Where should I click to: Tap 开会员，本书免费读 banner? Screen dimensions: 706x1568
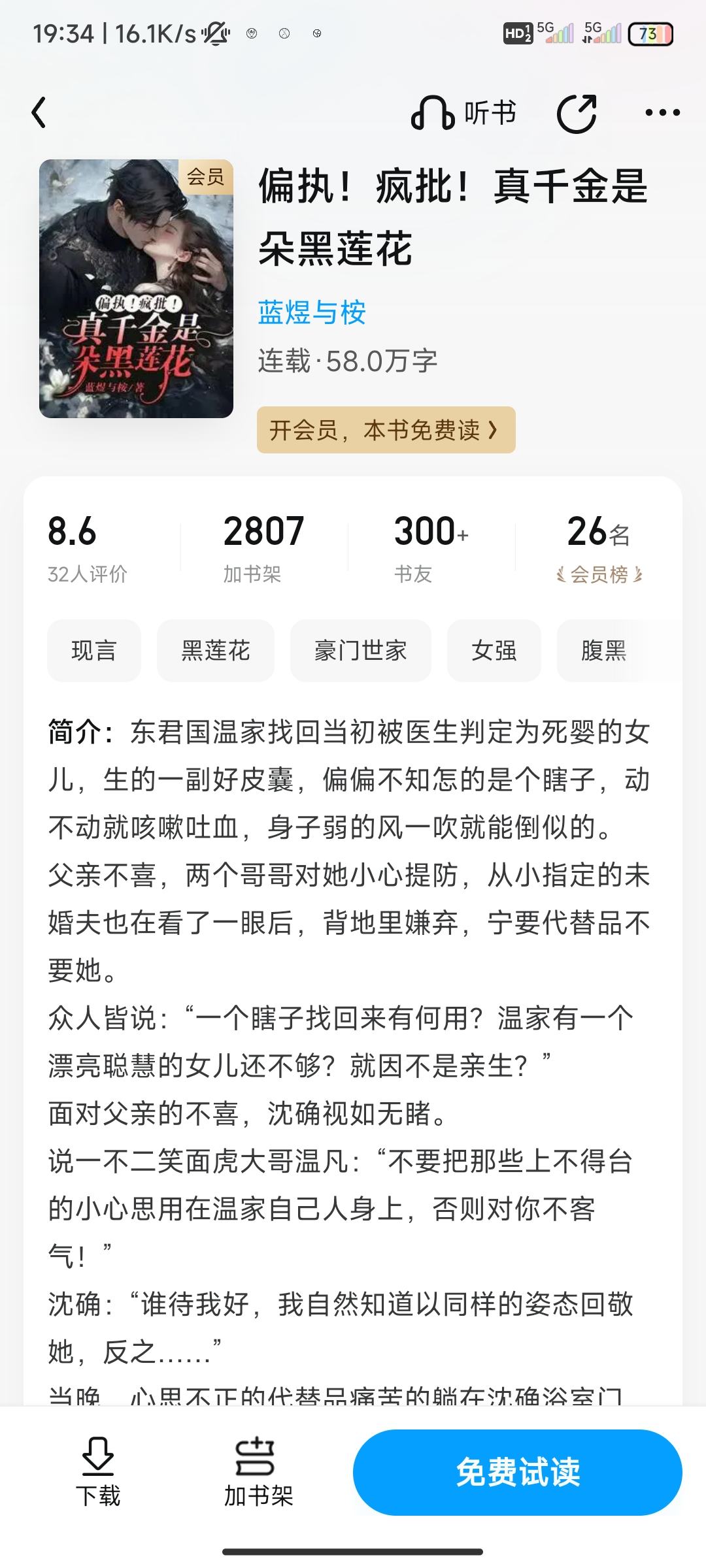386,430
